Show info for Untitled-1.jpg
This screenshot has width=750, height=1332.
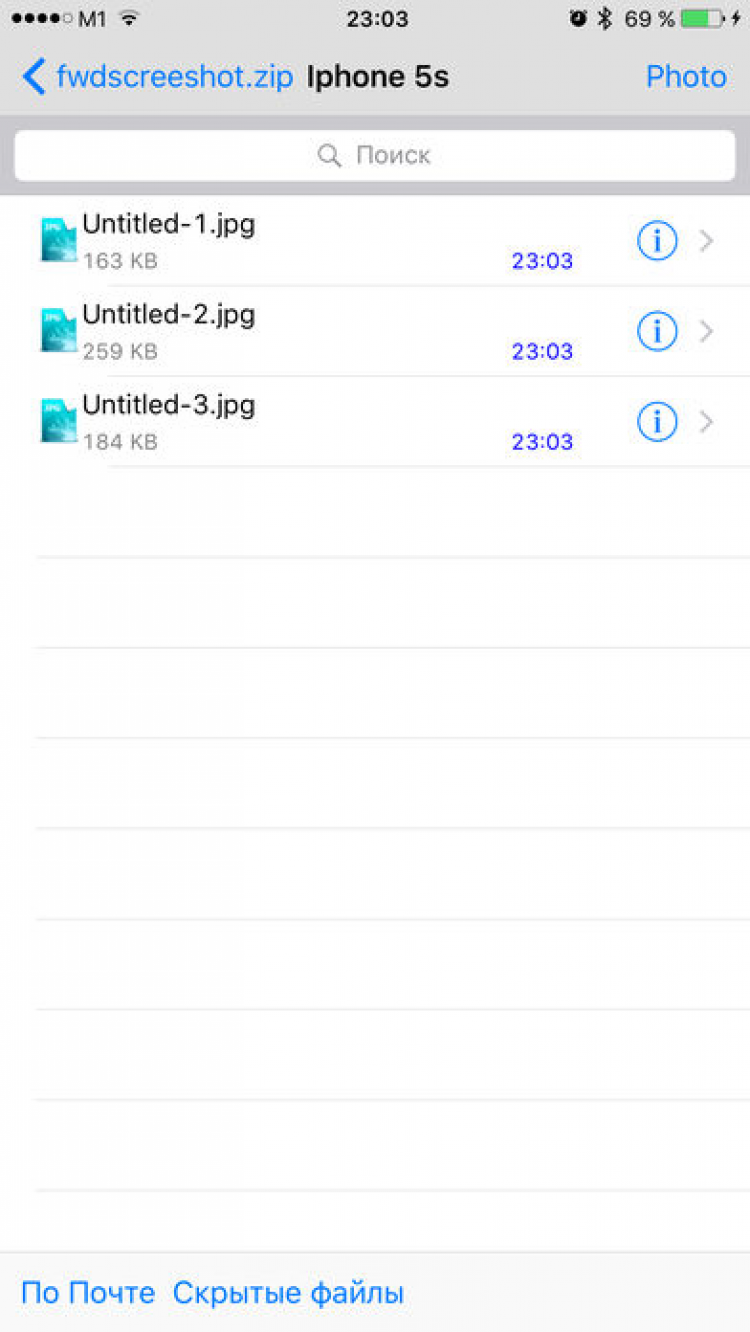pos(657,241)
